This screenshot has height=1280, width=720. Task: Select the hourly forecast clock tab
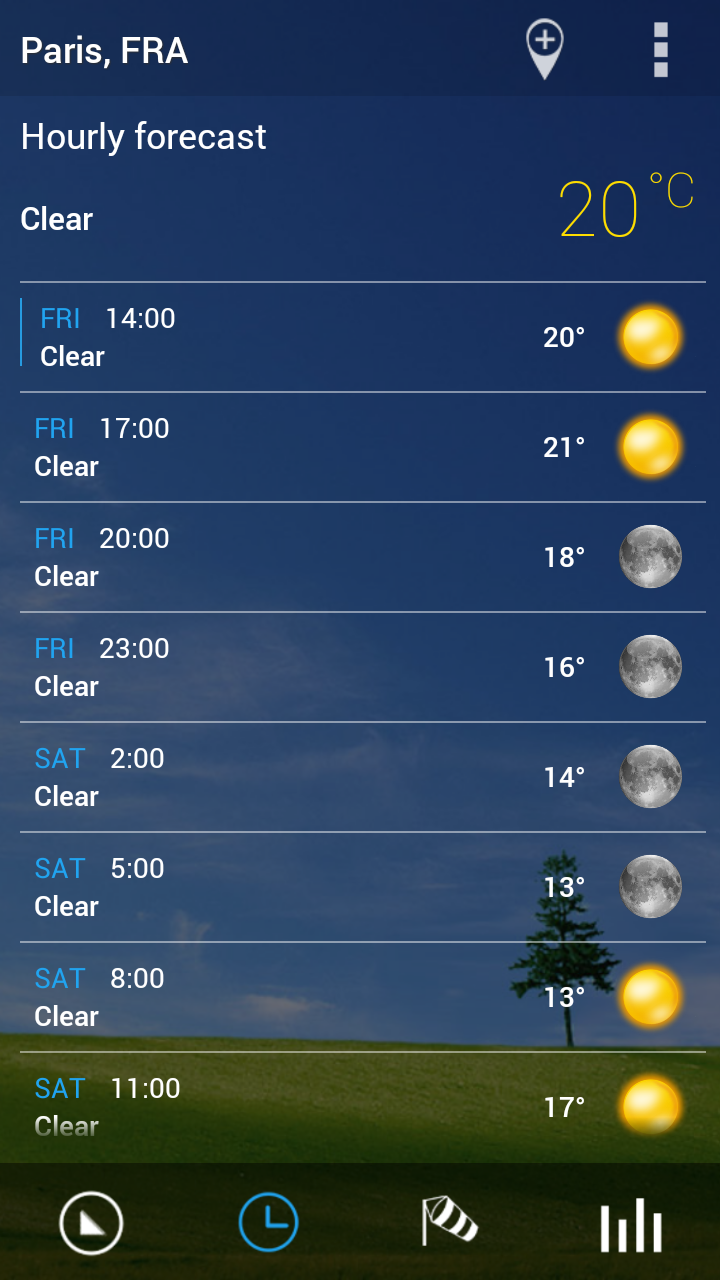coord(268,1223)
